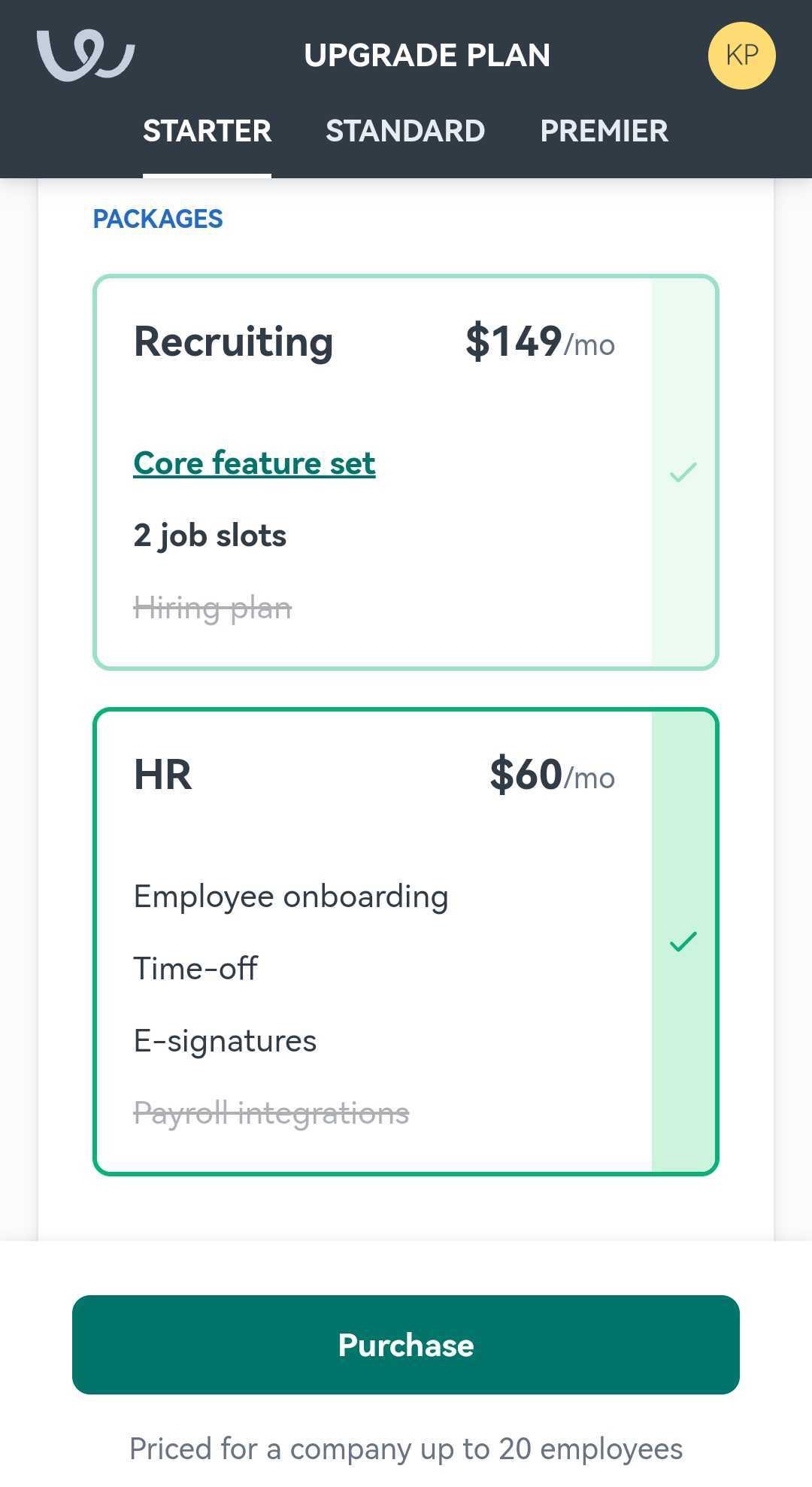Viewport: 812px width, 1487px height.
Task: Switch to the PREMIER tab
Action: [x=604, y=131]
